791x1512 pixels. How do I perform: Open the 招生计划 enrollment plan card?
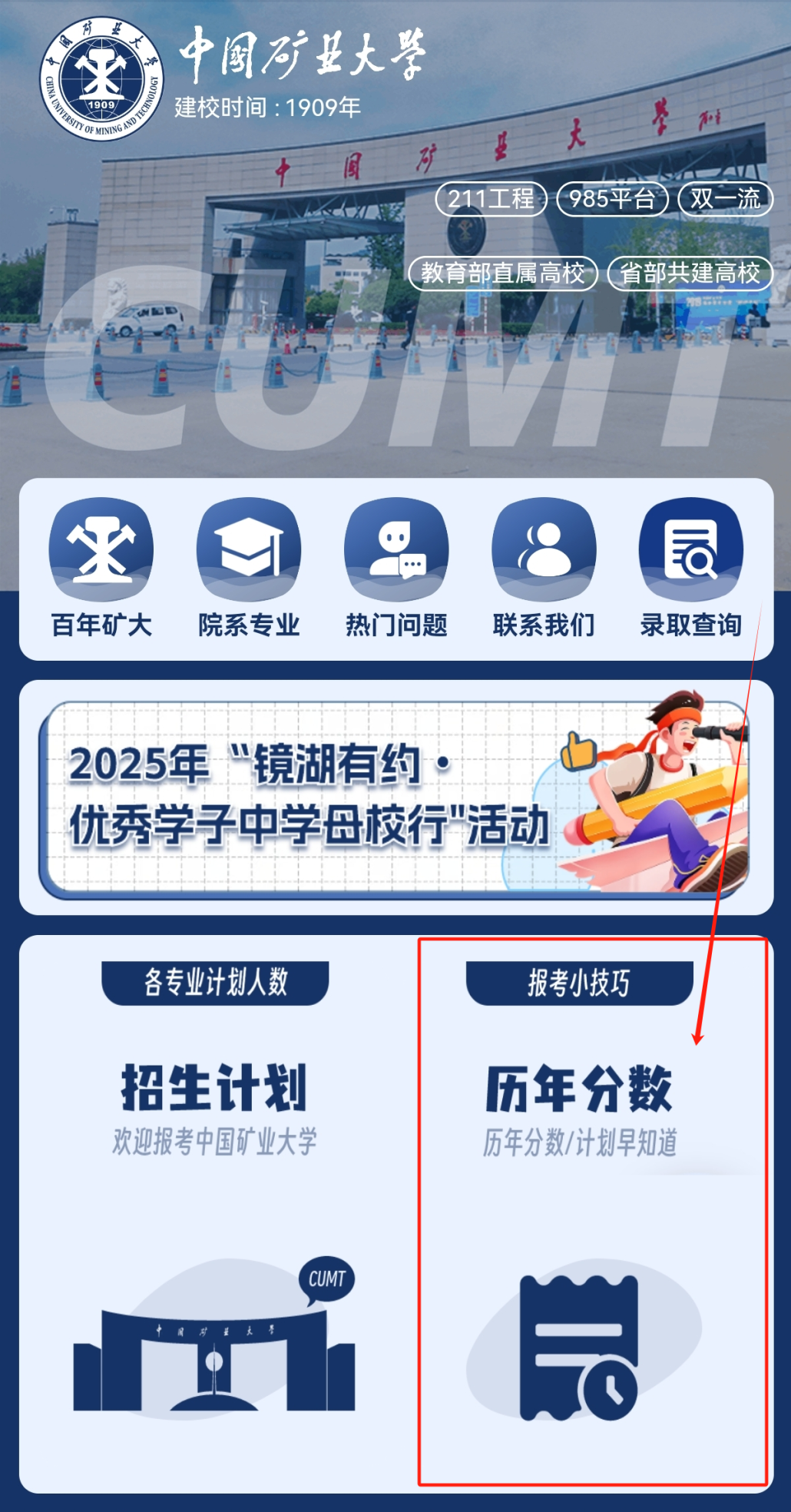tap(215, 1214)
